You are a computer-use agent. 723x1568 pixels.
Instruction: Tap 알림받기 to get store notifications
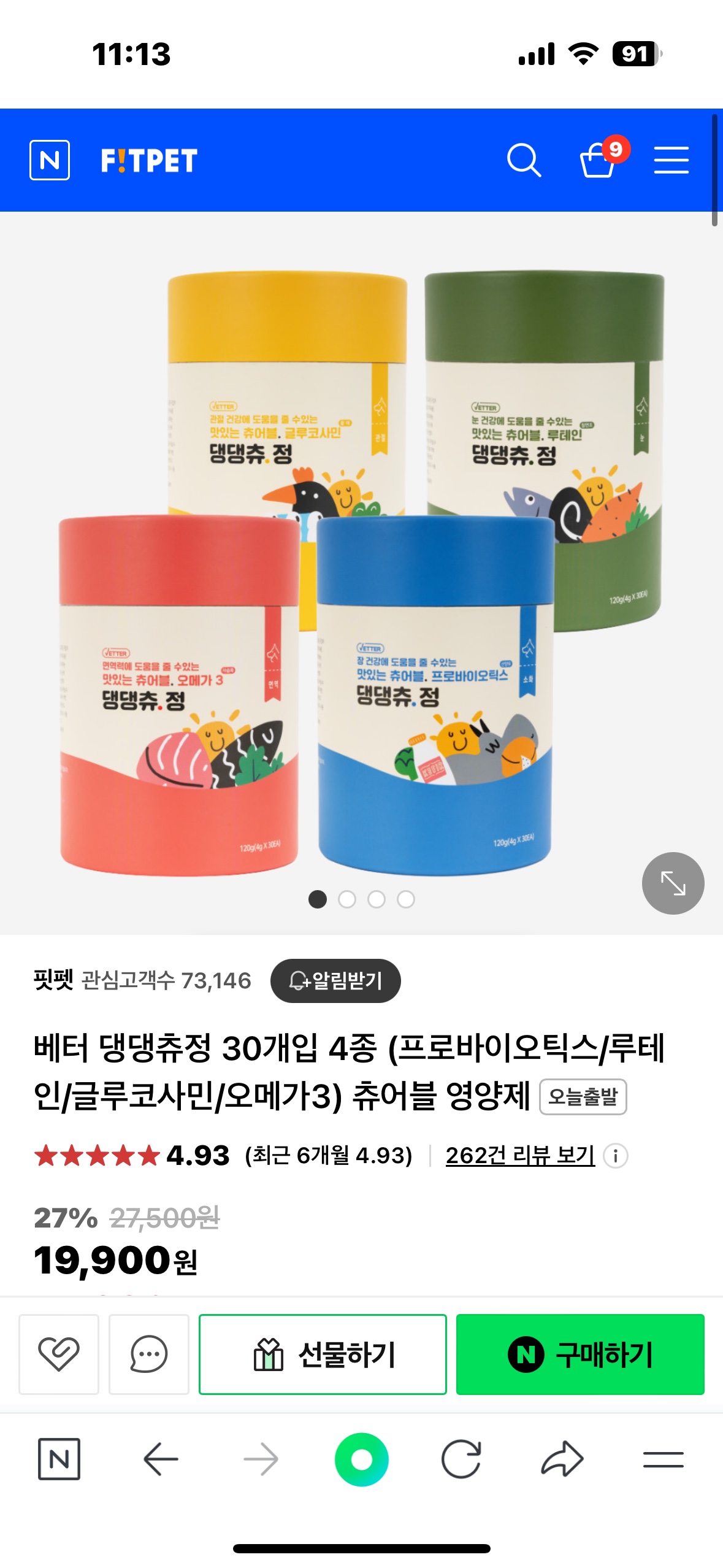(x=335, y=980)
